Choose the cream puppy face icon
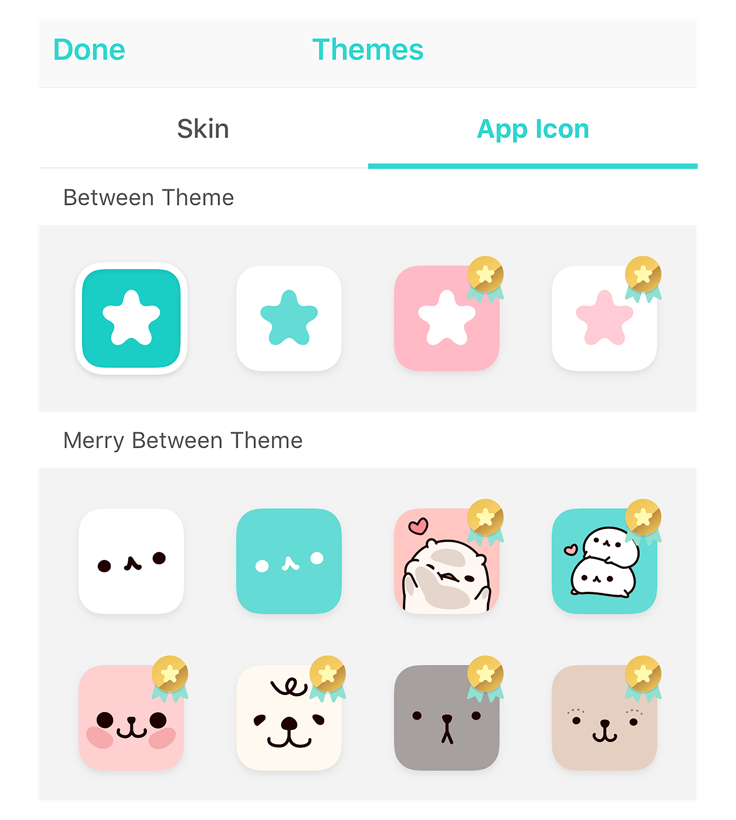Screen dimensions: 736x820 pyautogui.click(x=289, y=718)
